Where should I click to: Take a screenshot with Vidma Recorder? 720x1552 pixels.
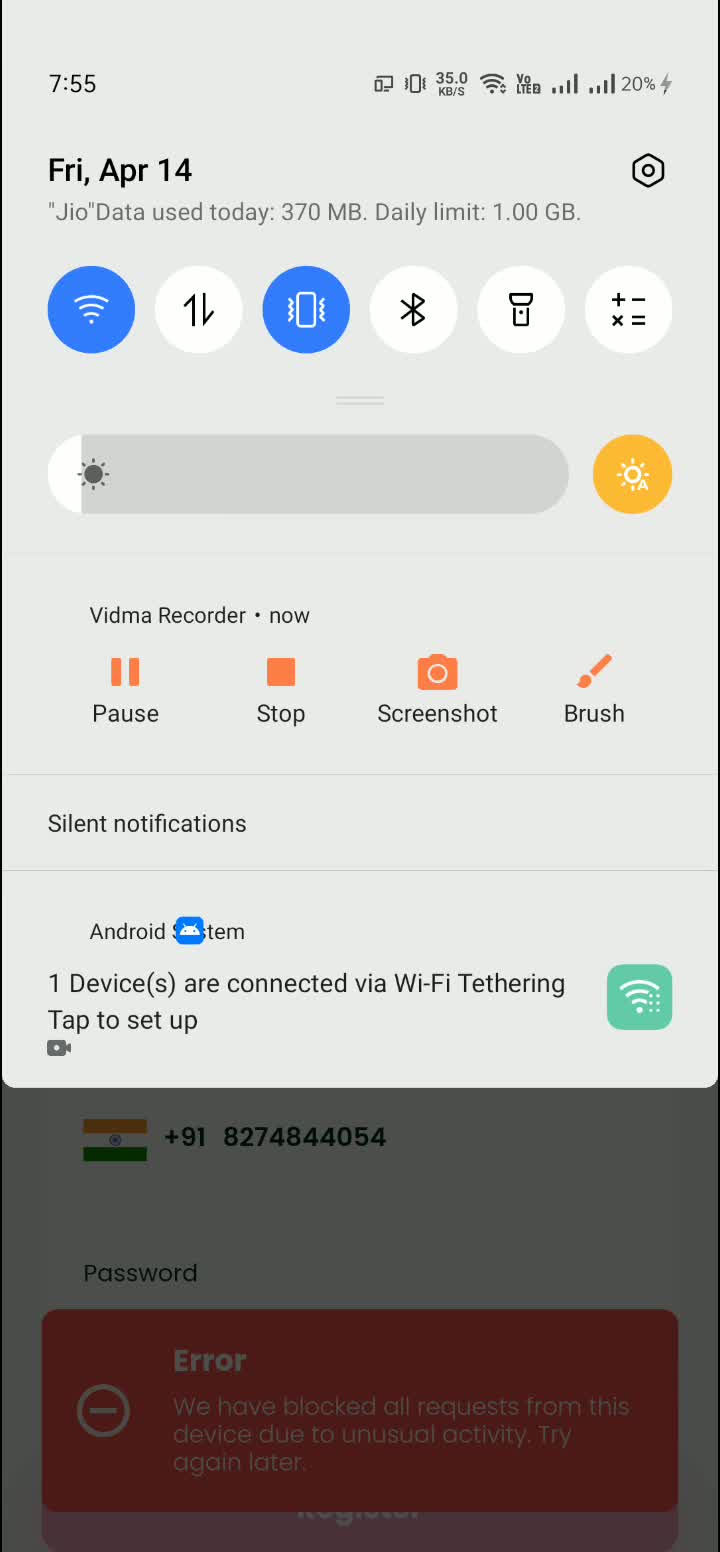coord(437,689)
